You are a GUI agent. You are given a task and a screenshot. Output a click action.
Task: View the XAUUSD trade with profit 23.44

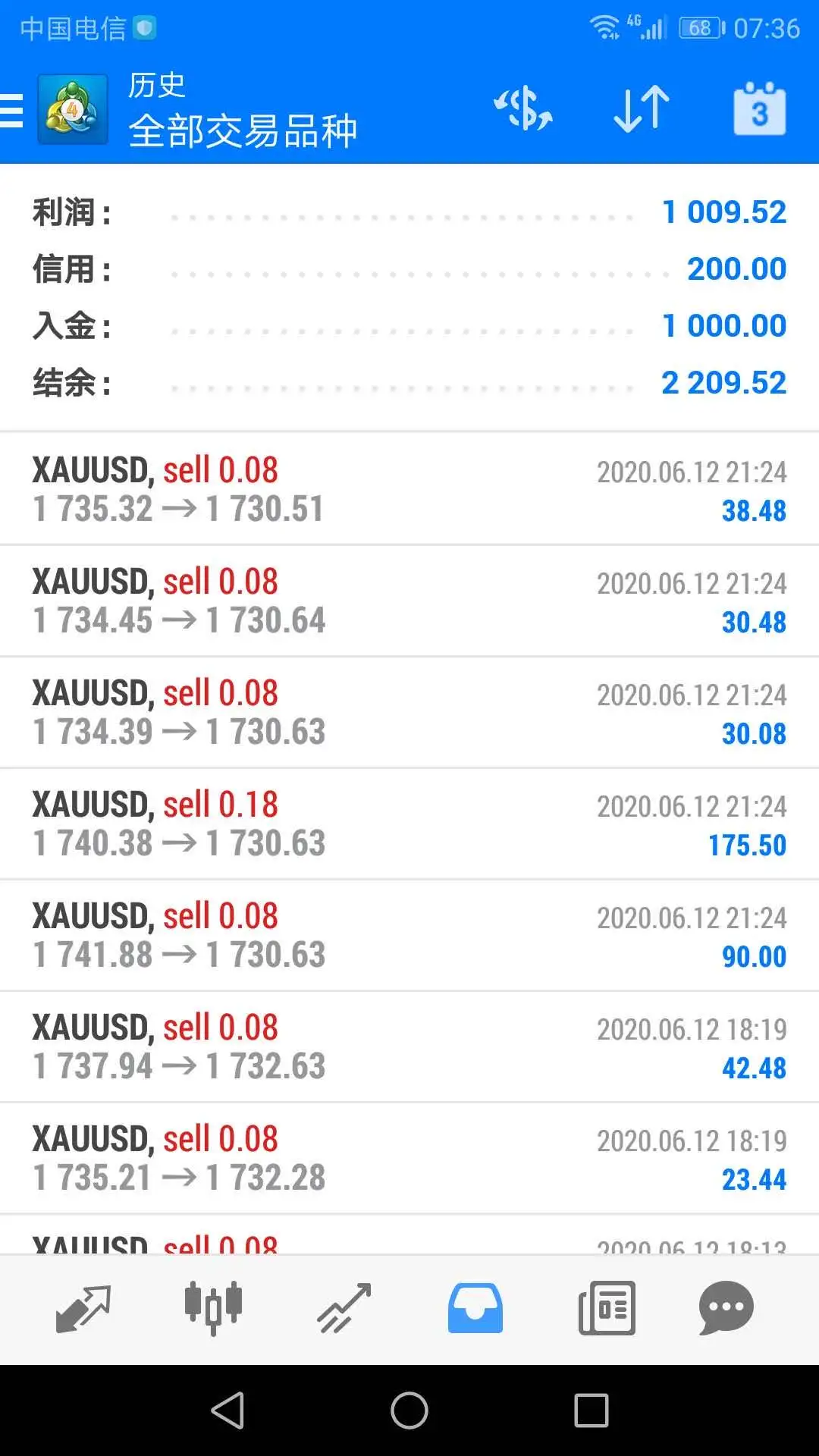click(x=409, y=1158)
